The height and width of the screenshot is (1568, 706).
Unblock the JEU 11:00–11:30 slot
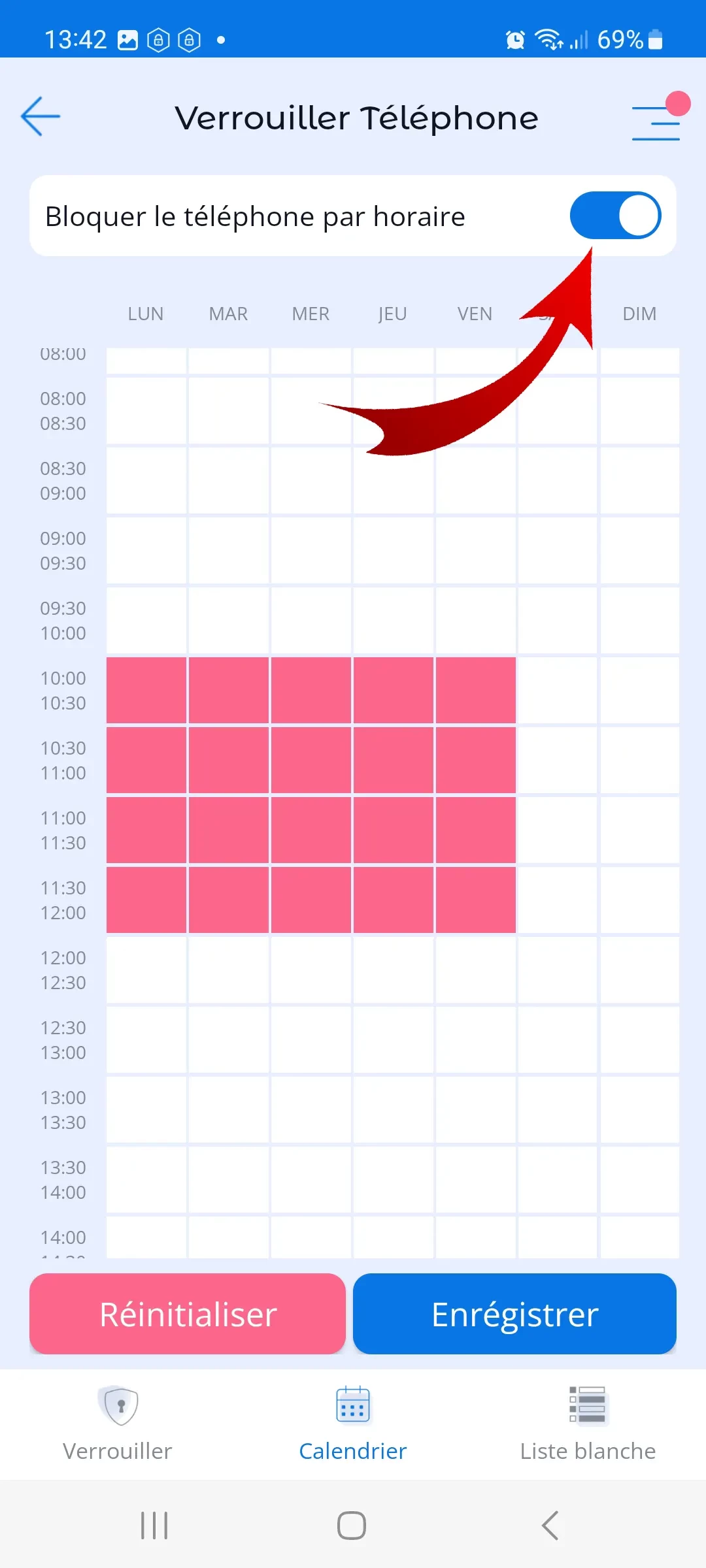(x=393, y=830)
